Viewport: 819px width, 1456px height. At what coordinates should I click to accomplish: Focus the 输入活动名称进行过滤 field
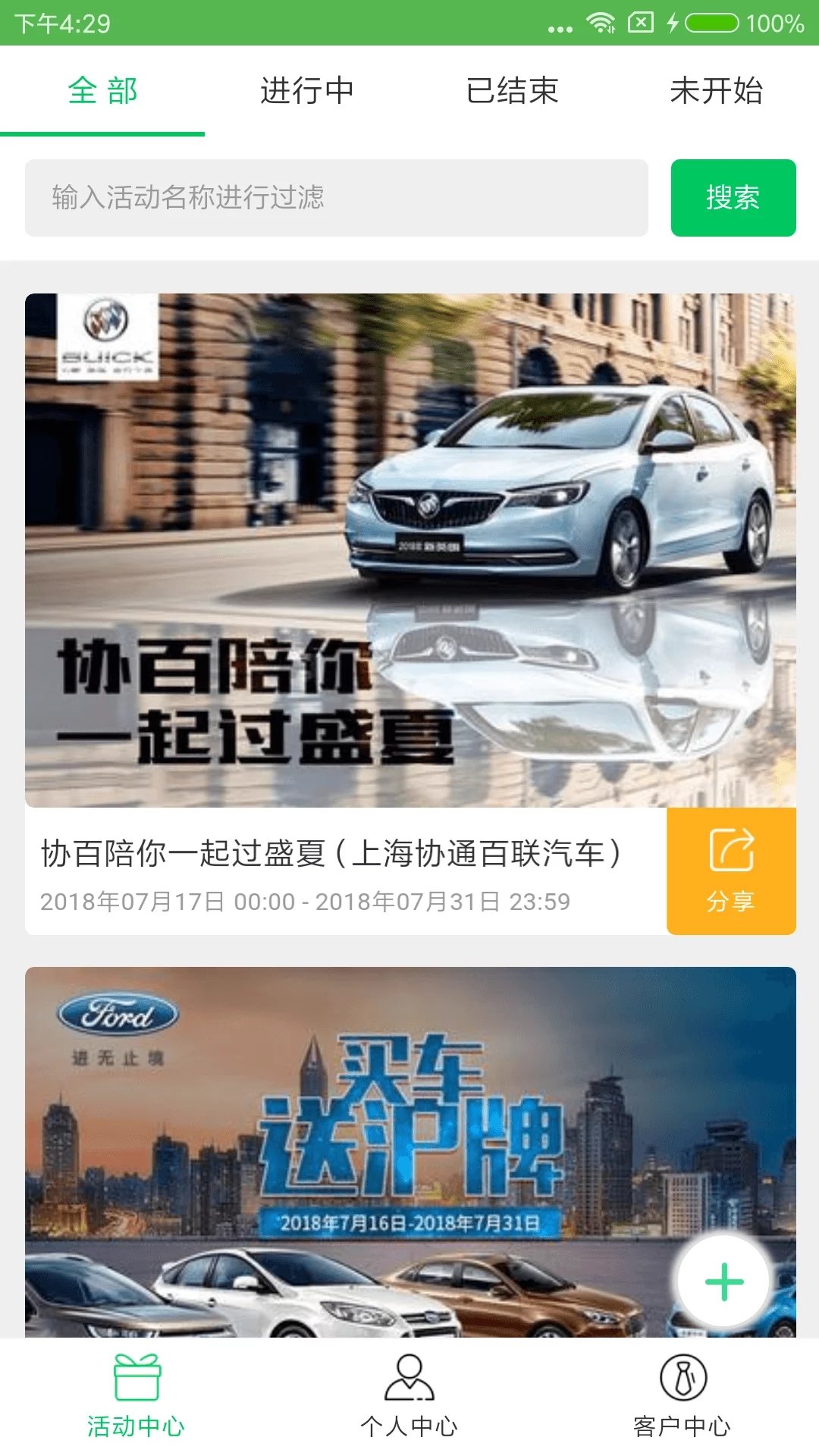tap(336, 198)
